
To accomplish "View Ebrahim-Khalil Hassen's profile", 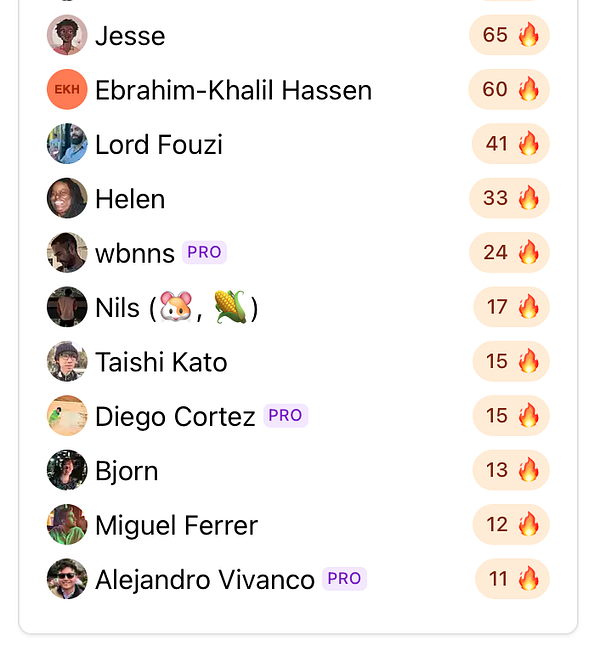I will (233, 91).
